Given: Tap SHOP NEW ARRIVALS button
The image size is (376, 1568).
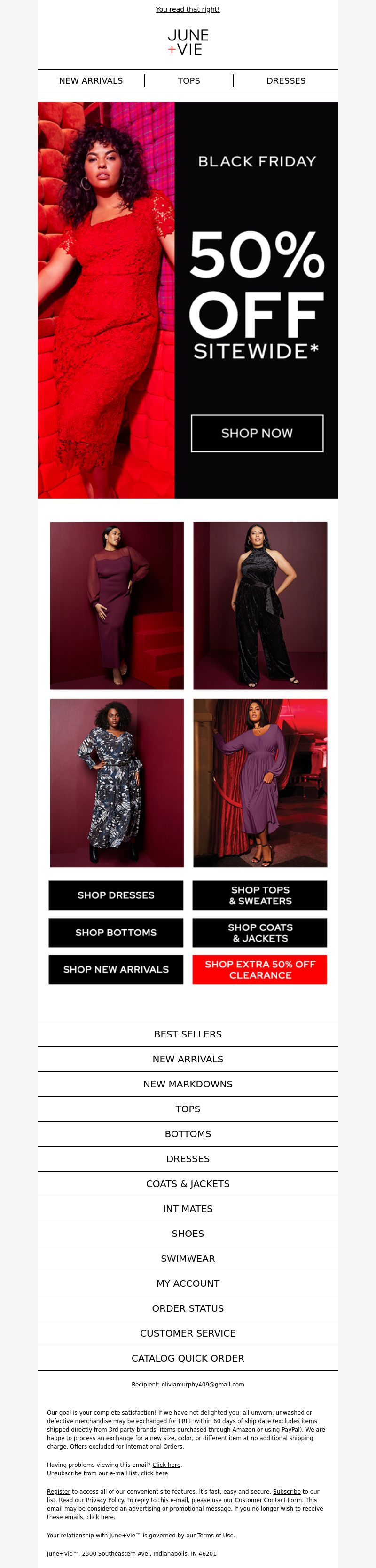Looking at the screenshot, I should point(116,970).
